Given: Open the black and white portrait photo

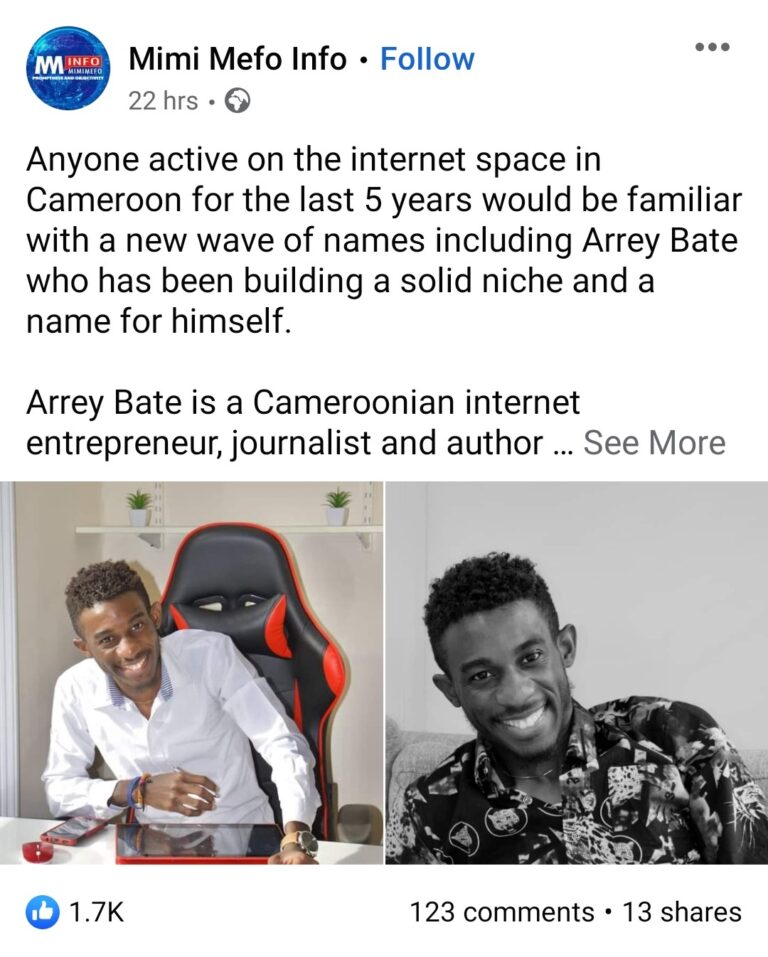Looking at the screenshot, I should tap(577, 673).
